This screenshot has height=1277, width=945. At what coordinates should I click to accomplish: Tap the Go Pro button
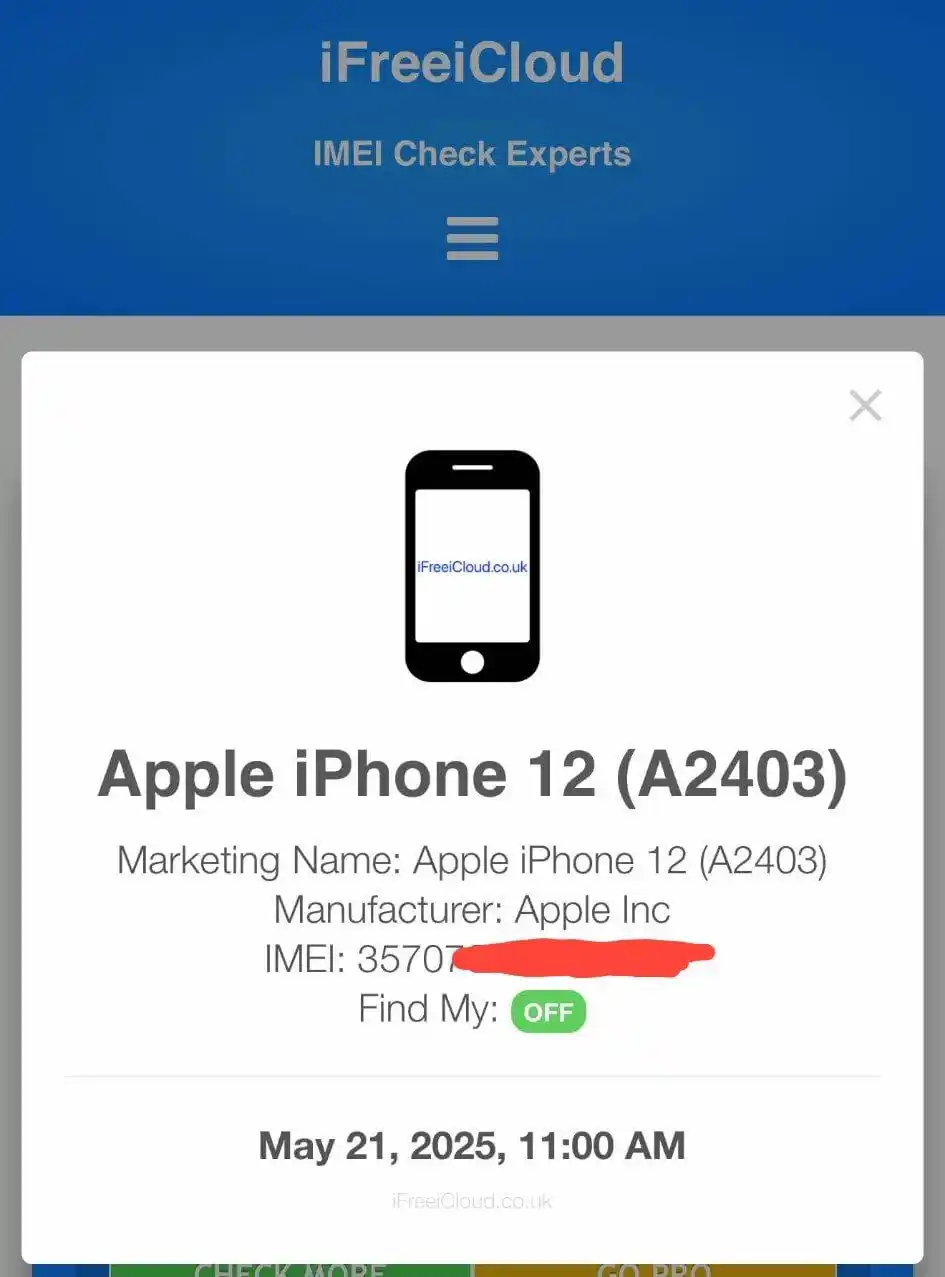(653, 1269)
